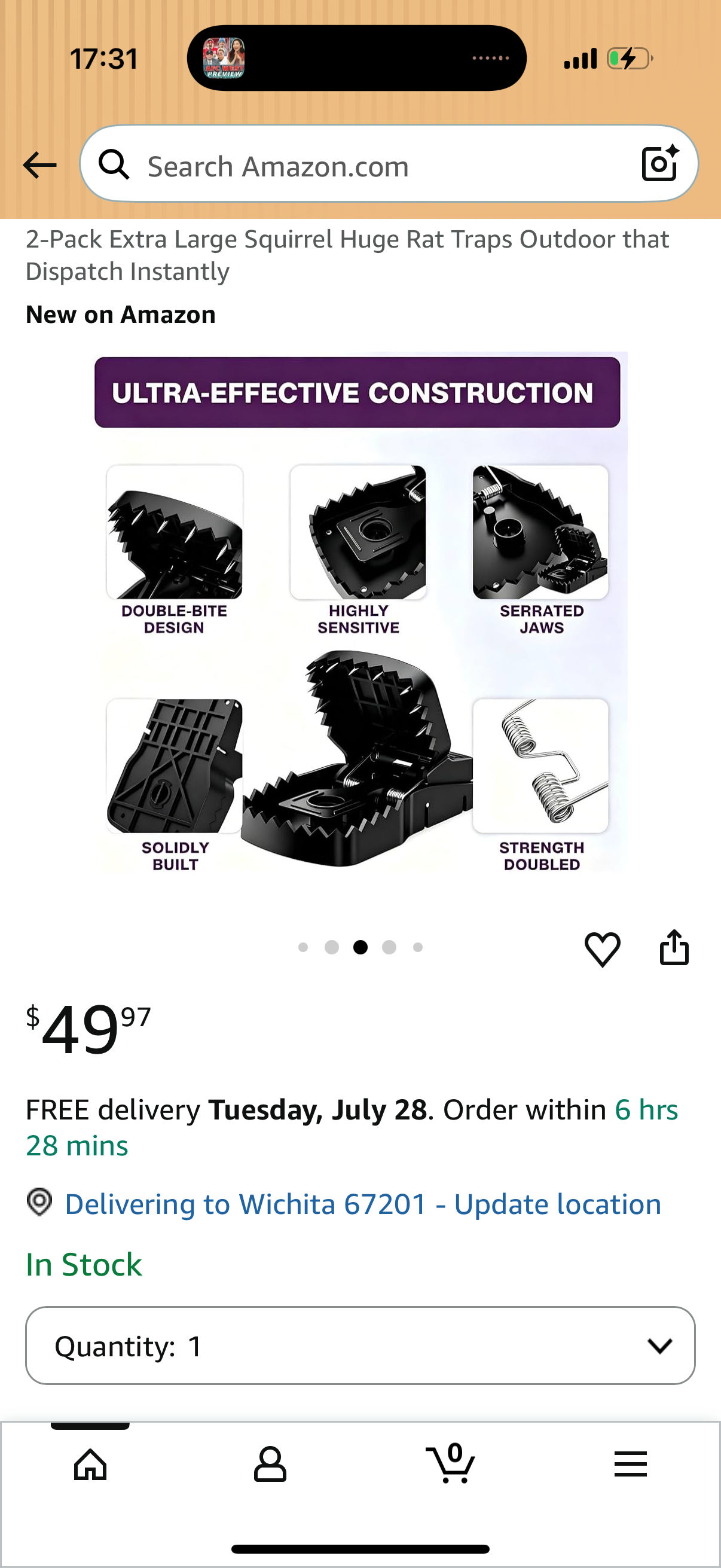Expand the Quantity dropdown

360,1345
